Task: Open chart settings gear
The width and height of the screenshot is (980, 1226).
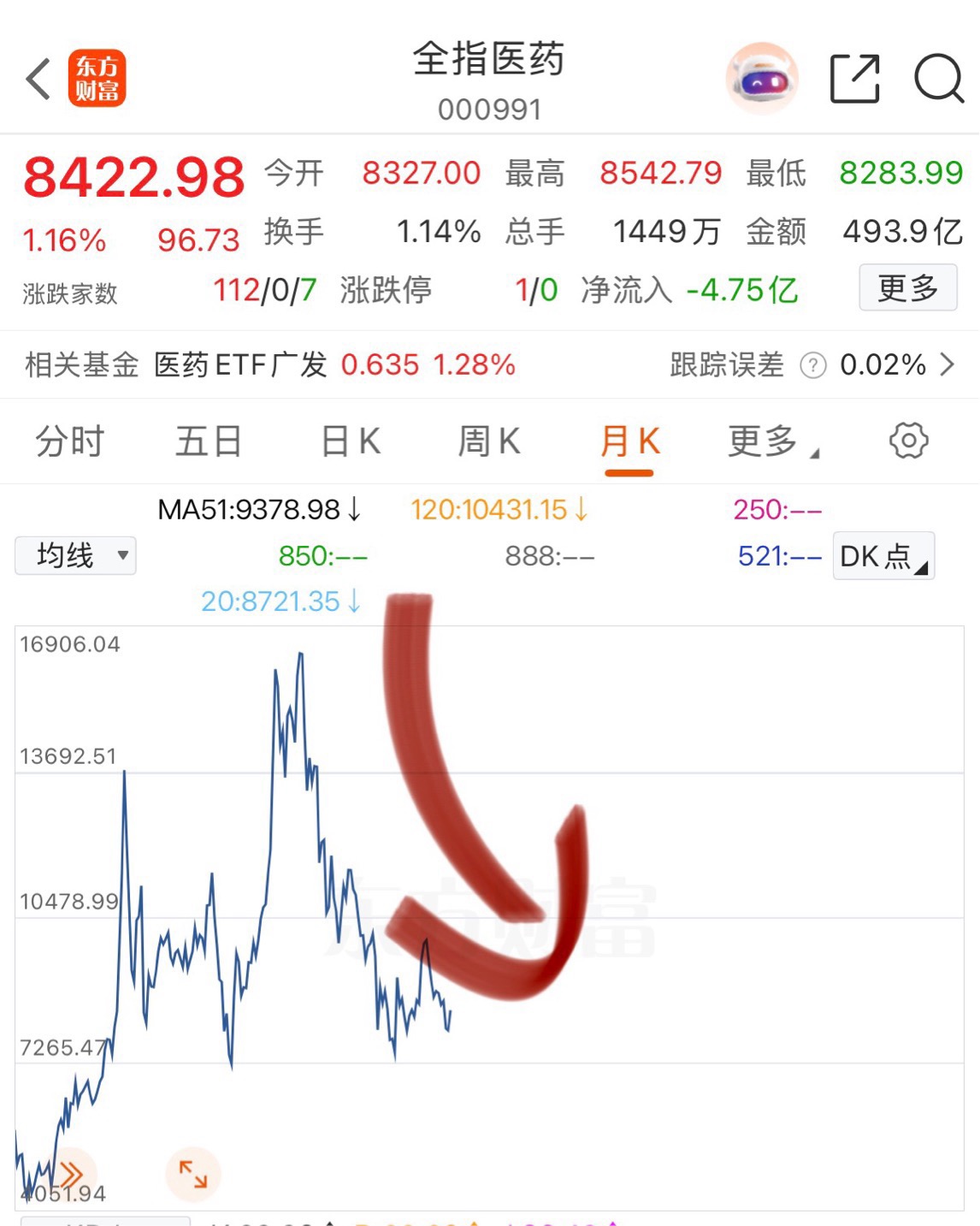Action: point(908,441)
